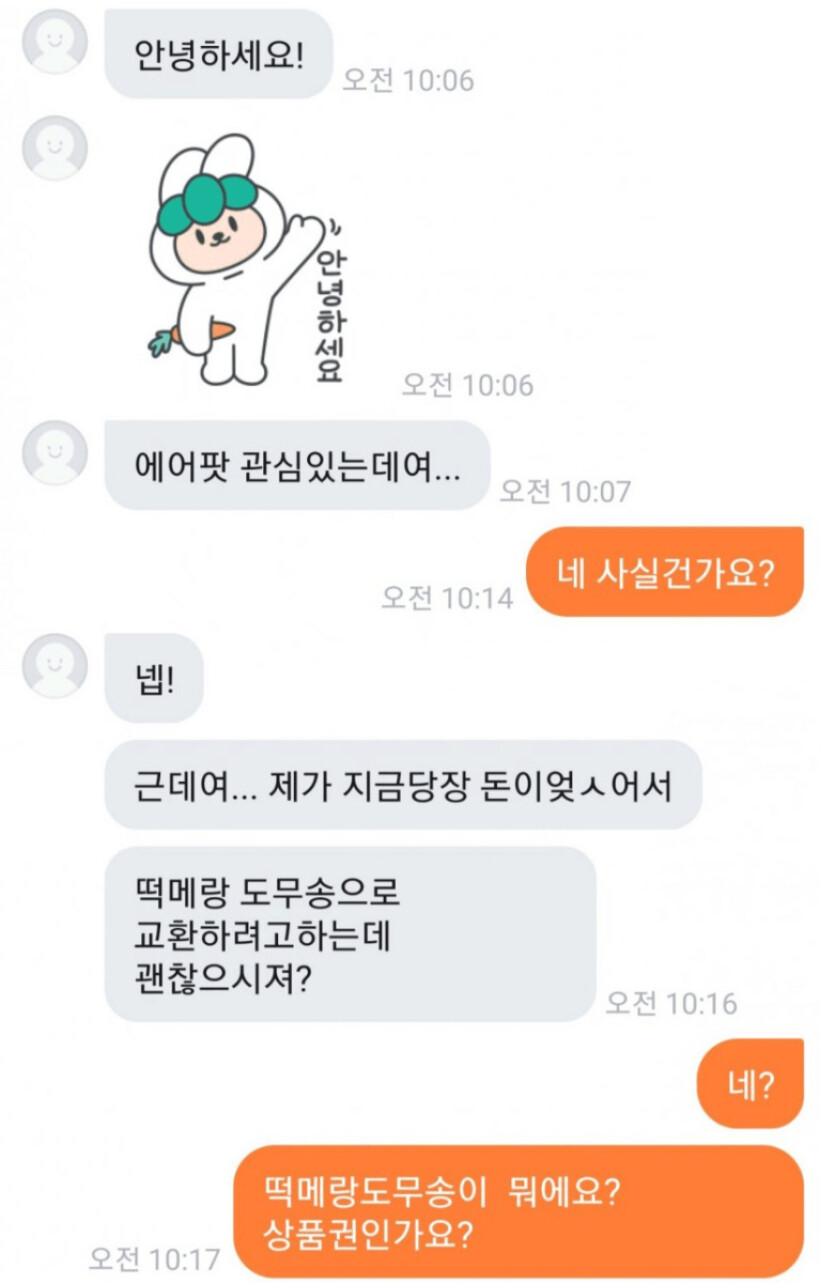
Task: Tap the avatar next to the rabbit sticker
Action: [x=55, y=148]
